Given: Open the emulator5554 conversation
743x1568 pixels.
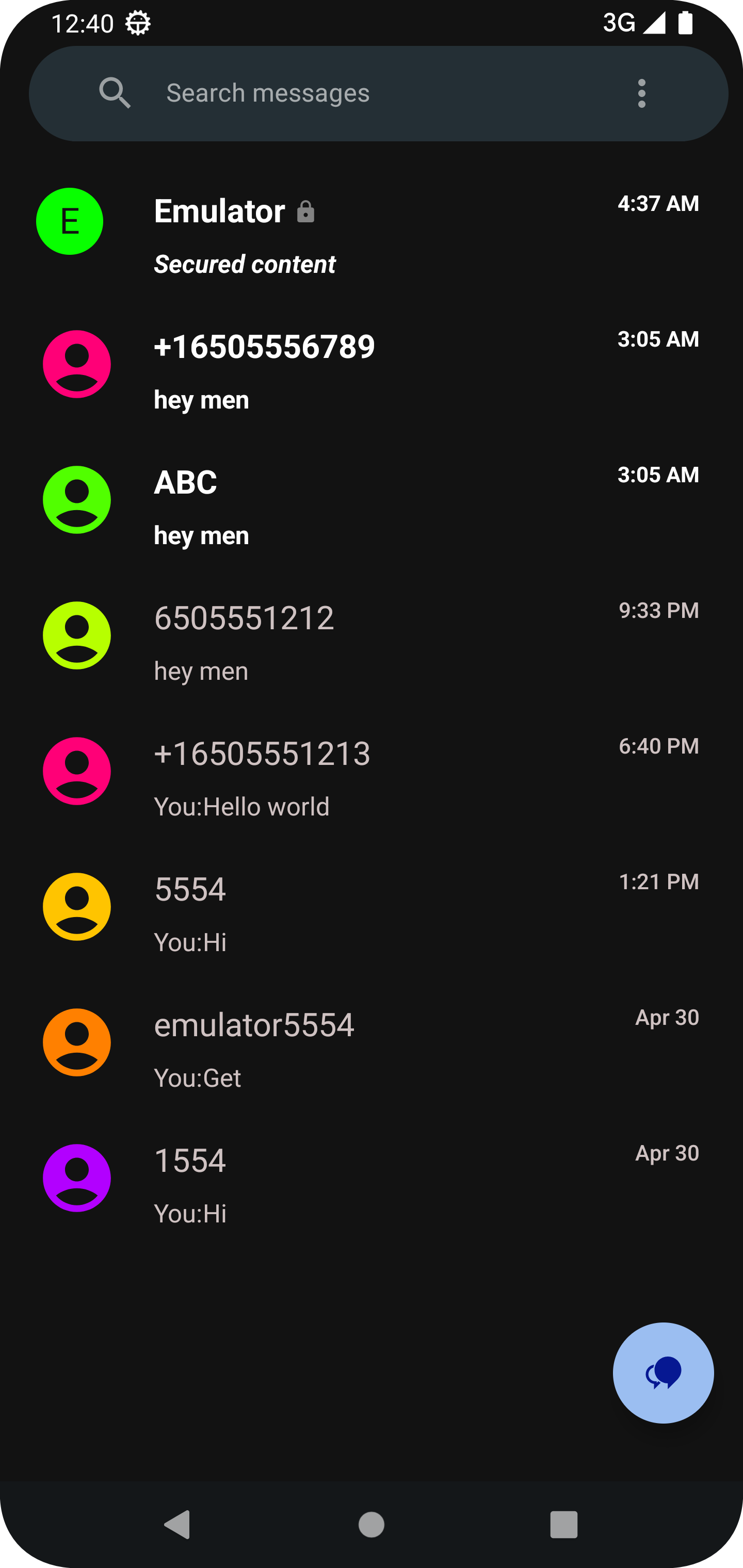Looking at the screenshot, I should pos(372,1049).
